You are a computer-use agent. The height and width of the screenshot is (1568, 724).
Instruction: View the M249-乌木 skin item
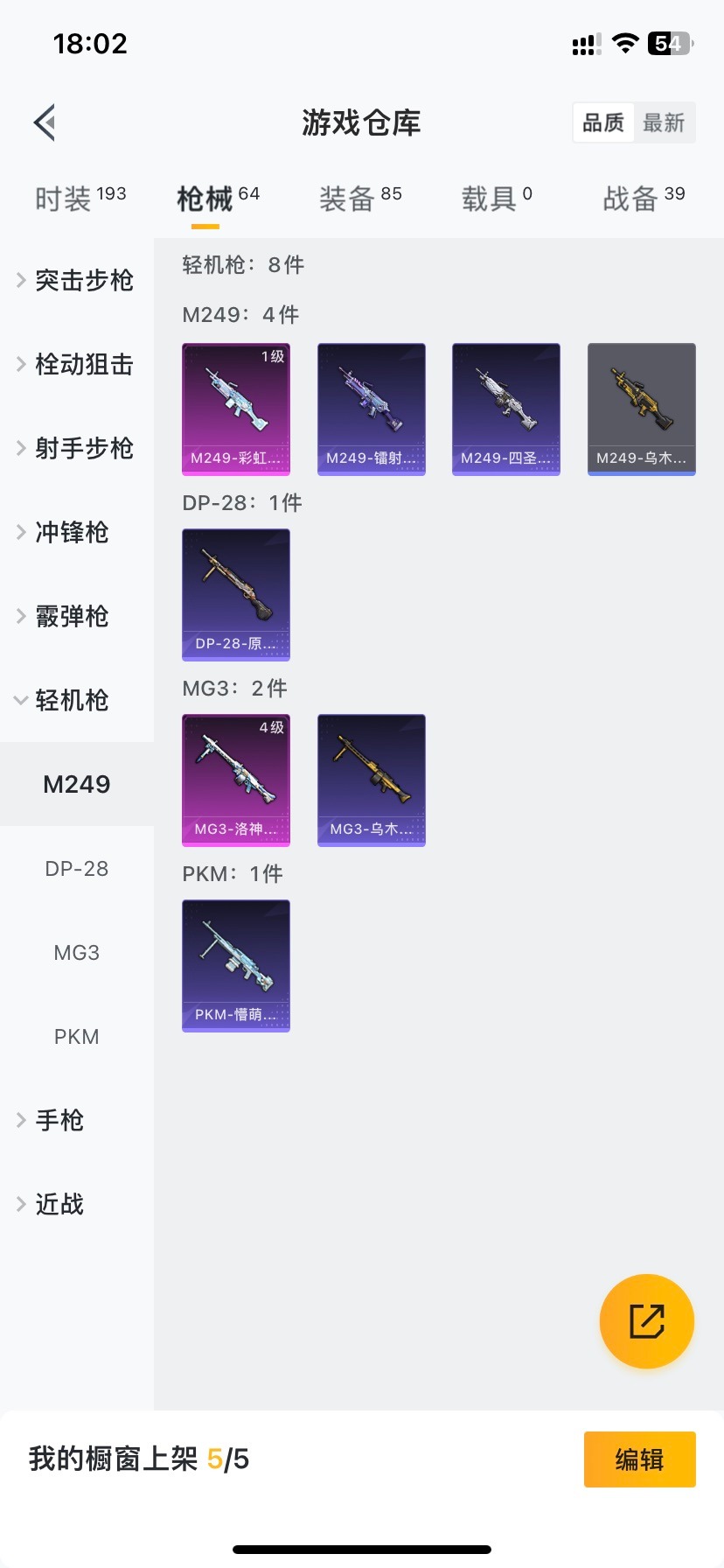641,409
